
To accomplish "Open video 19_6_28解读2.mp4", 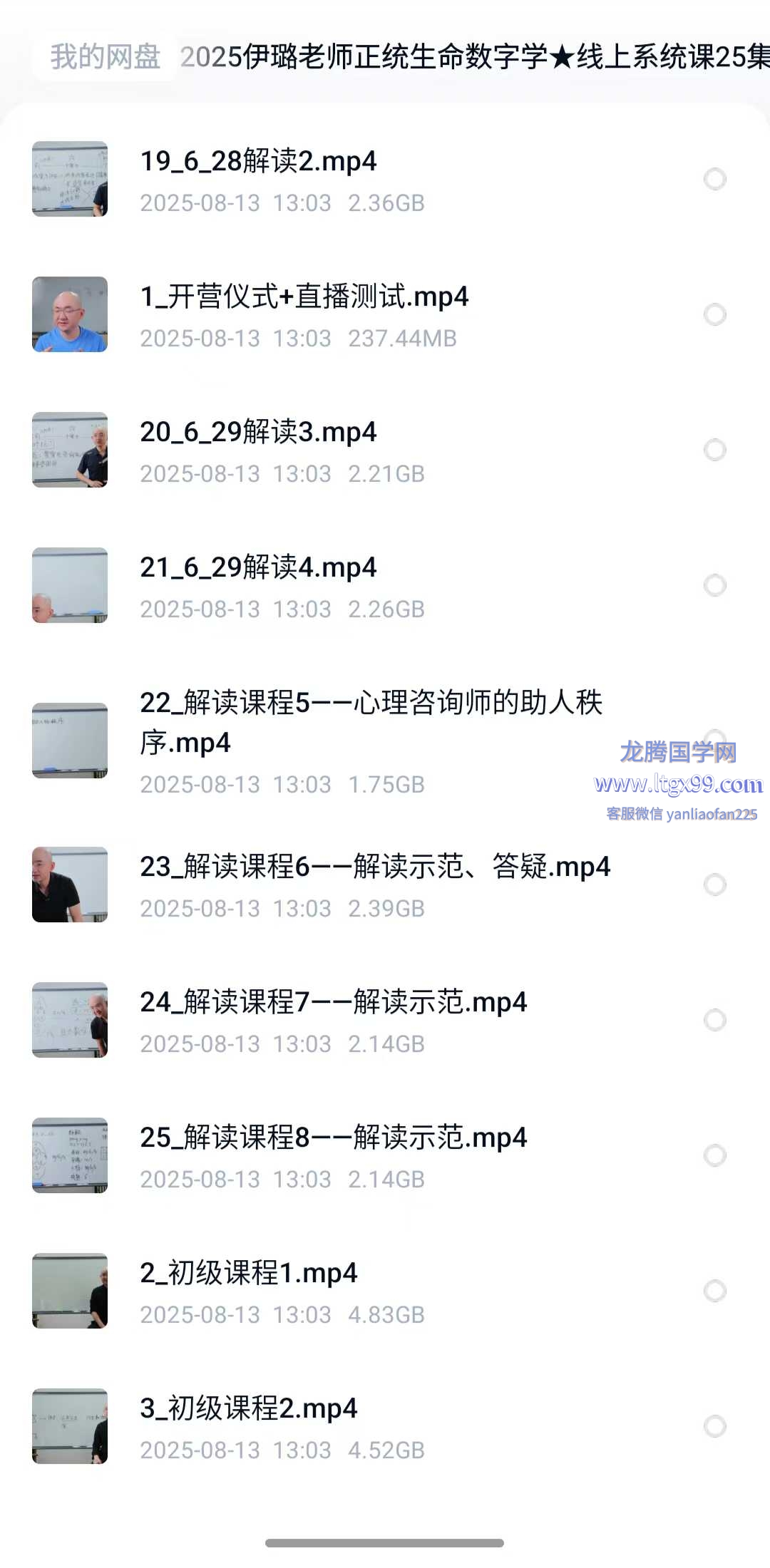I will [x=258, y=162].
